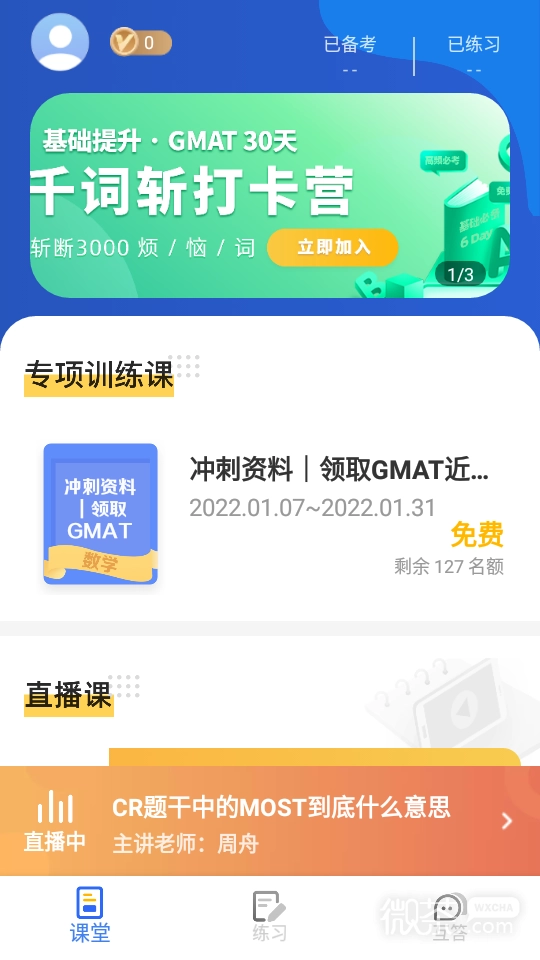Open the 已练习 stats
Image resolution: width=540 pixels, height=960 pixels.
pos(474,54)
